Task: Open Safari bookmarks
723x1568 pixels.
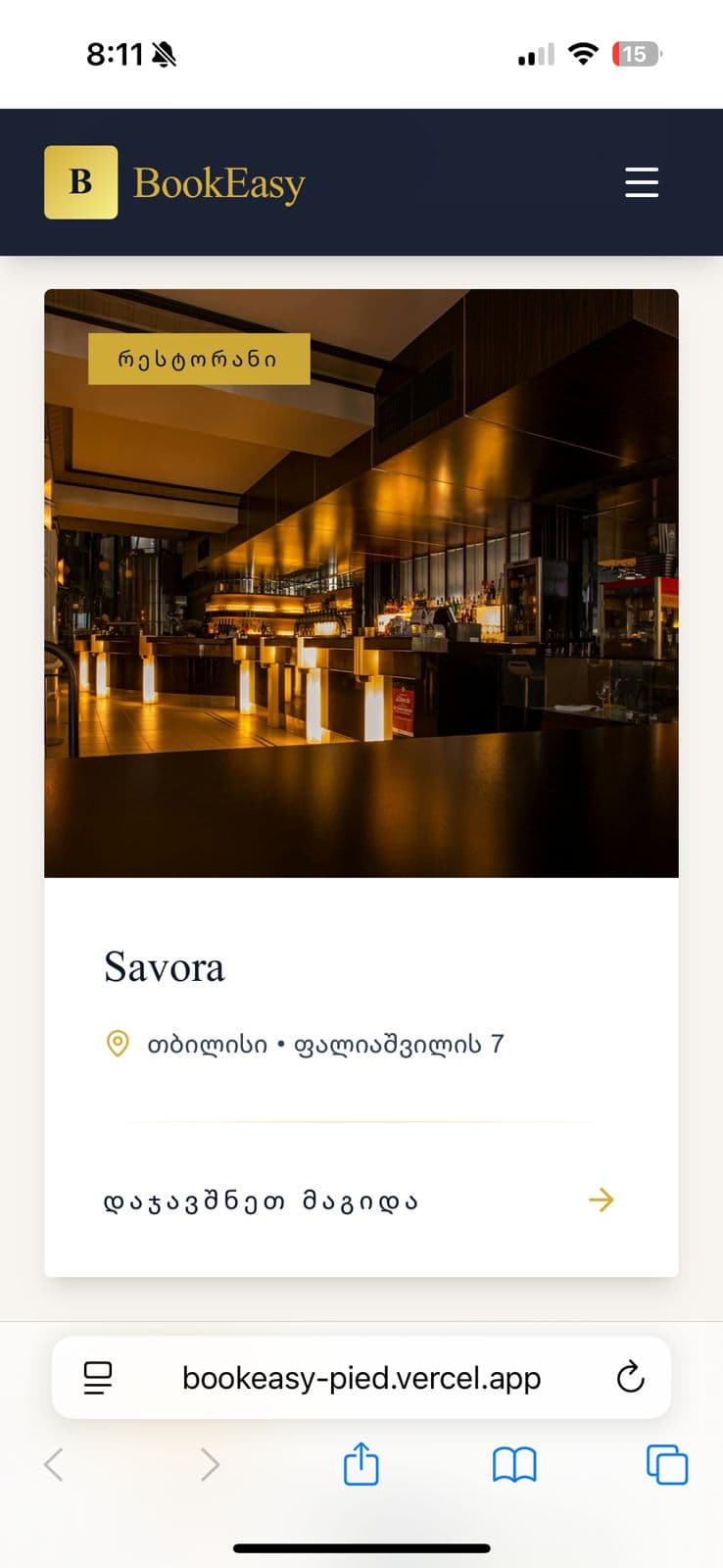Action: [x=513, y=1465]
